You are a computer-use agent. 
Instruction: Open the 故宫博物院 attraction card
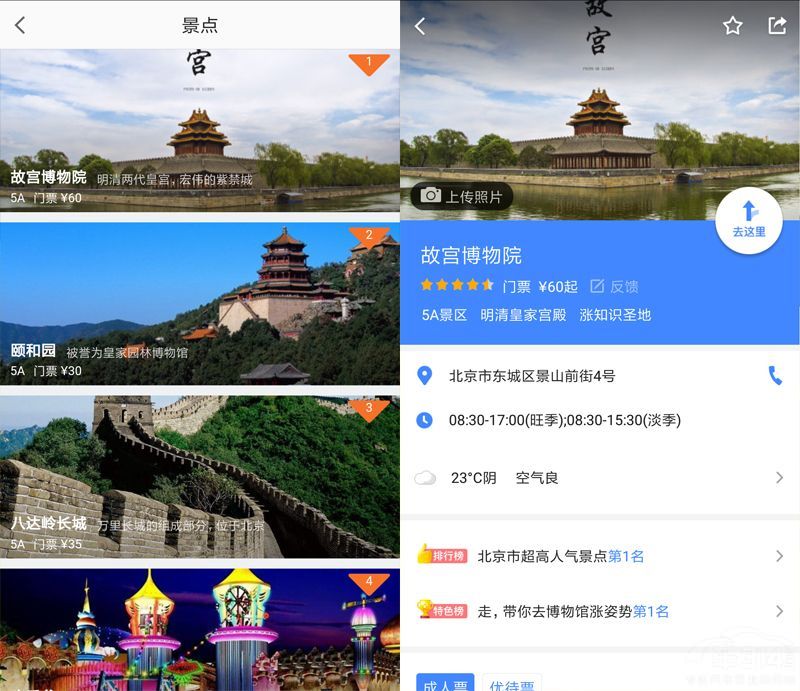200,130
